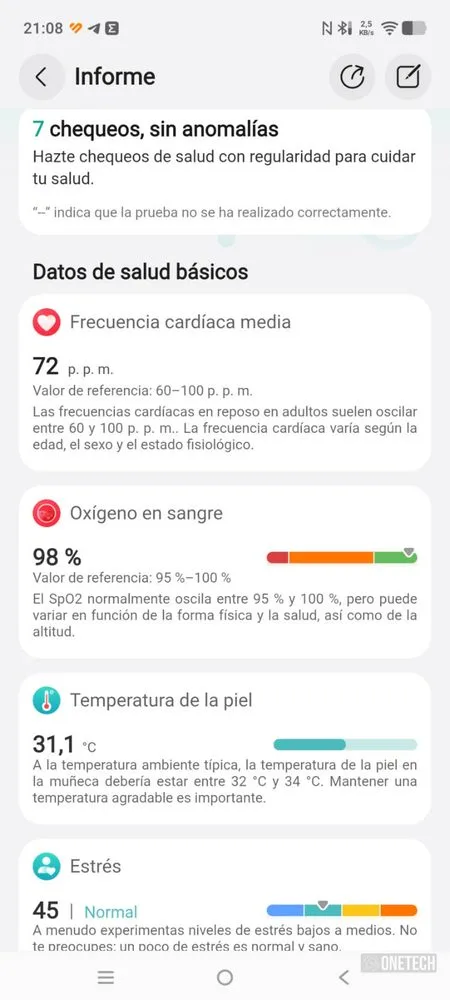Open the Estrés card
450x1000 pixels.
coord(225,895)
